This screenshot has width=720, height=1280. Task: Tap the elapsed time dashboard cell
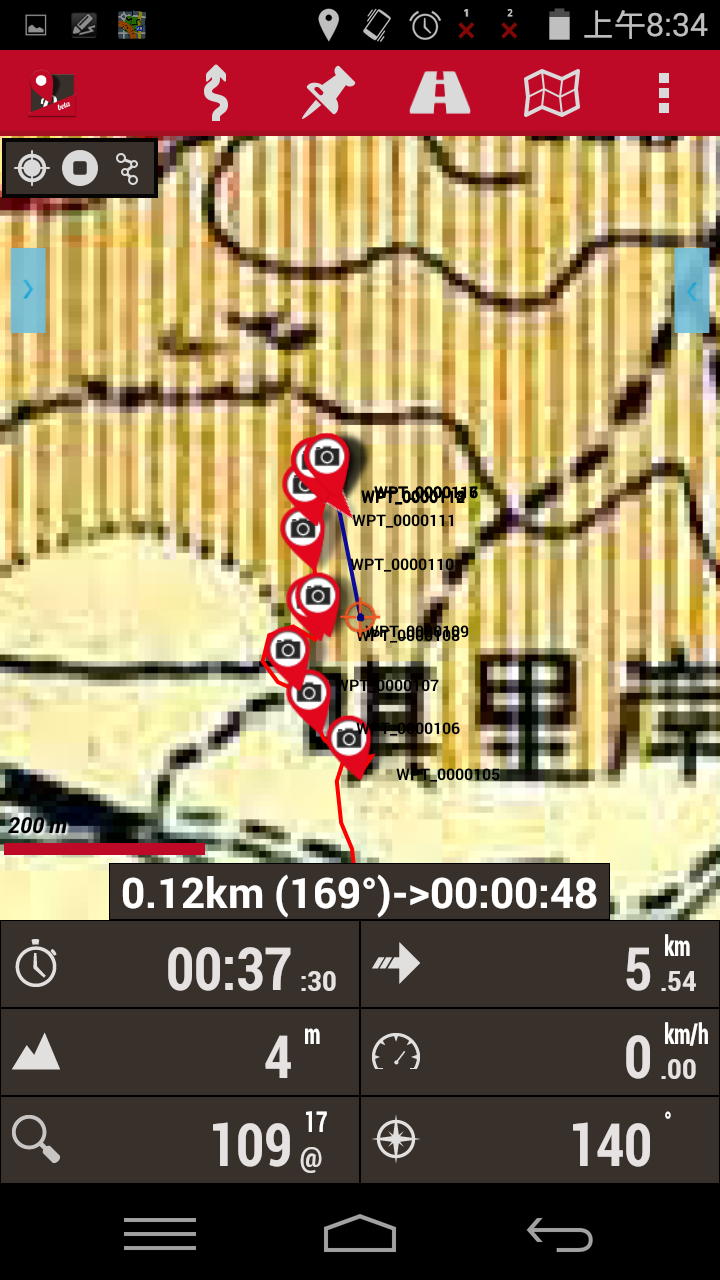pos(180,964)
